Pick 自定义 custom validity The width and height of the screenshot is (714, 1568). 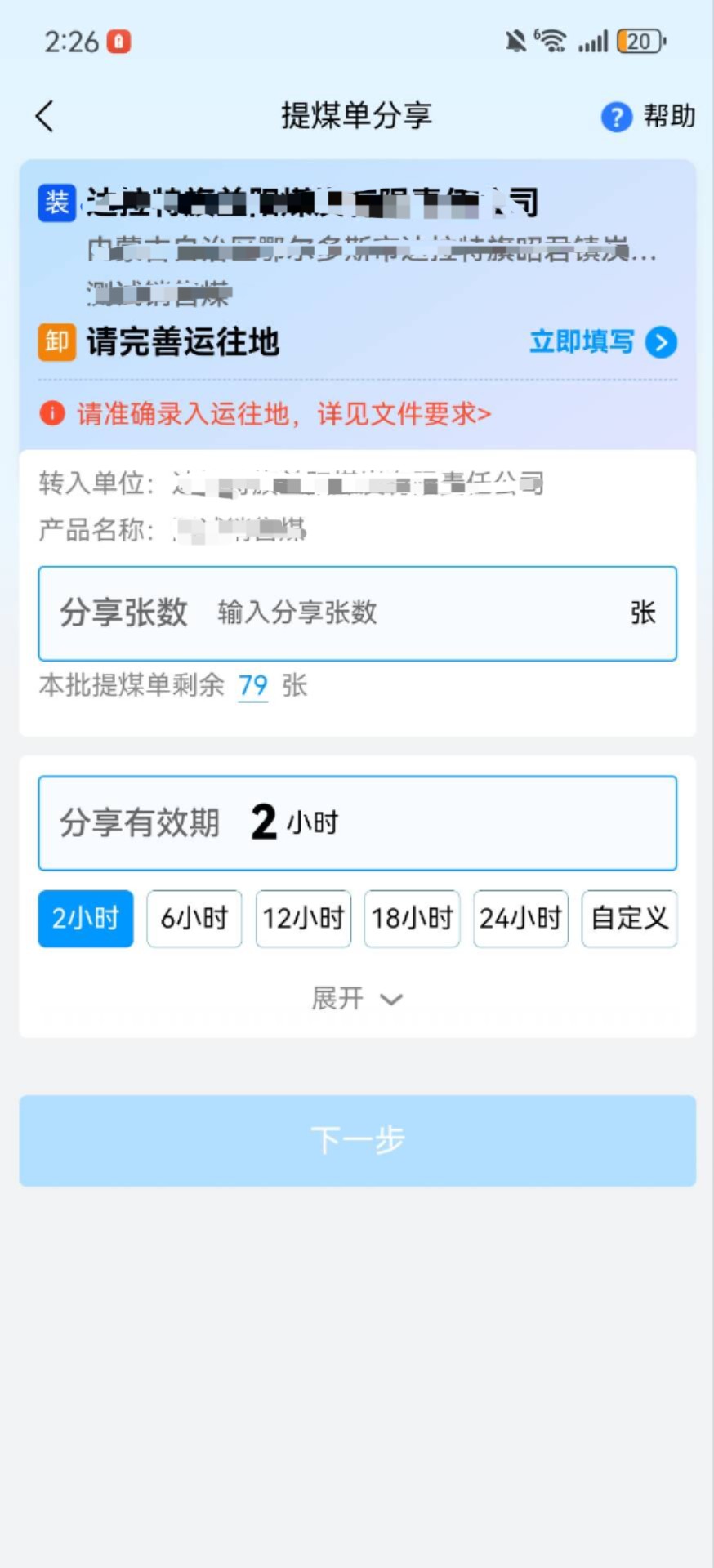pyautogui.click(x=629, y=919)
